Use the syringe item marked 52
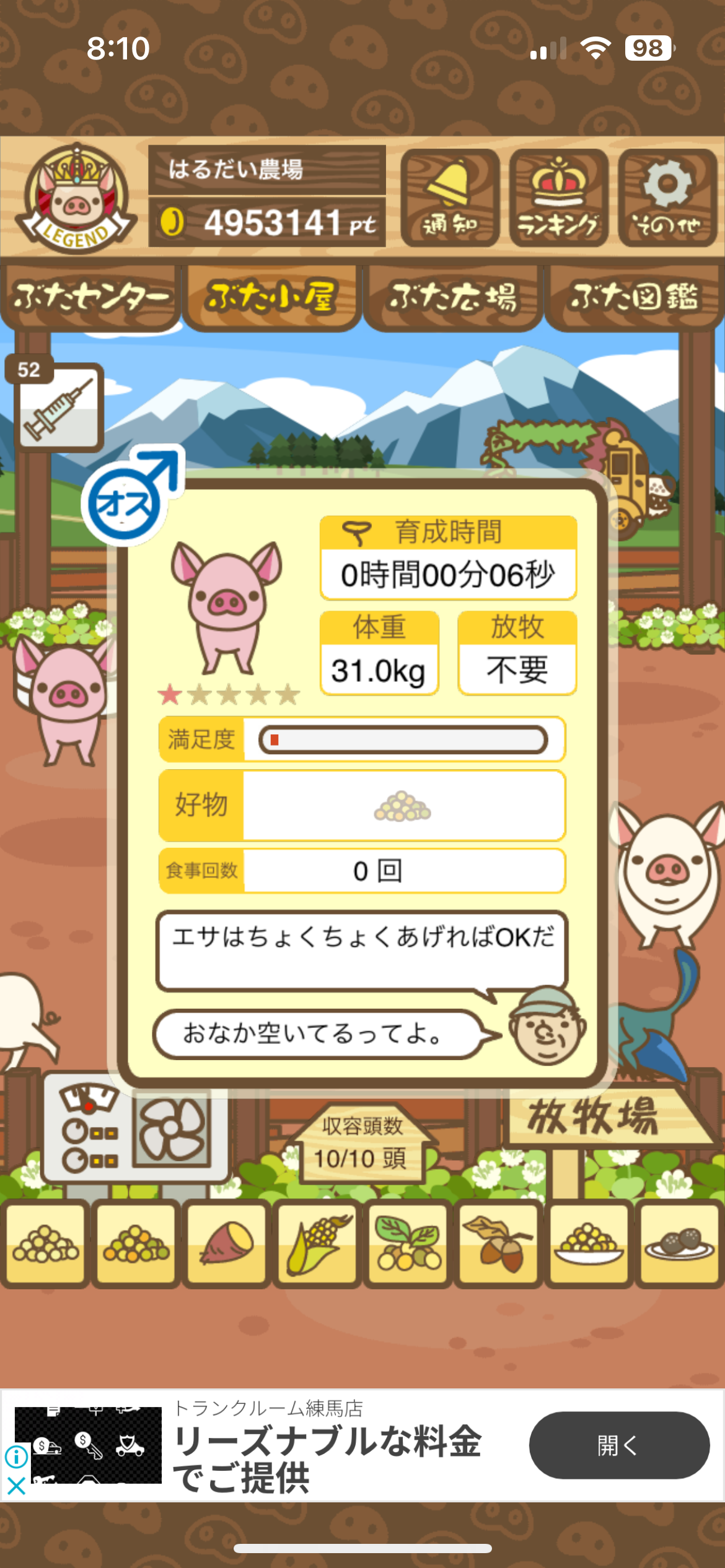Viewport: 725px width, 1568px height. pyautogui.click(x=58, y=407)
